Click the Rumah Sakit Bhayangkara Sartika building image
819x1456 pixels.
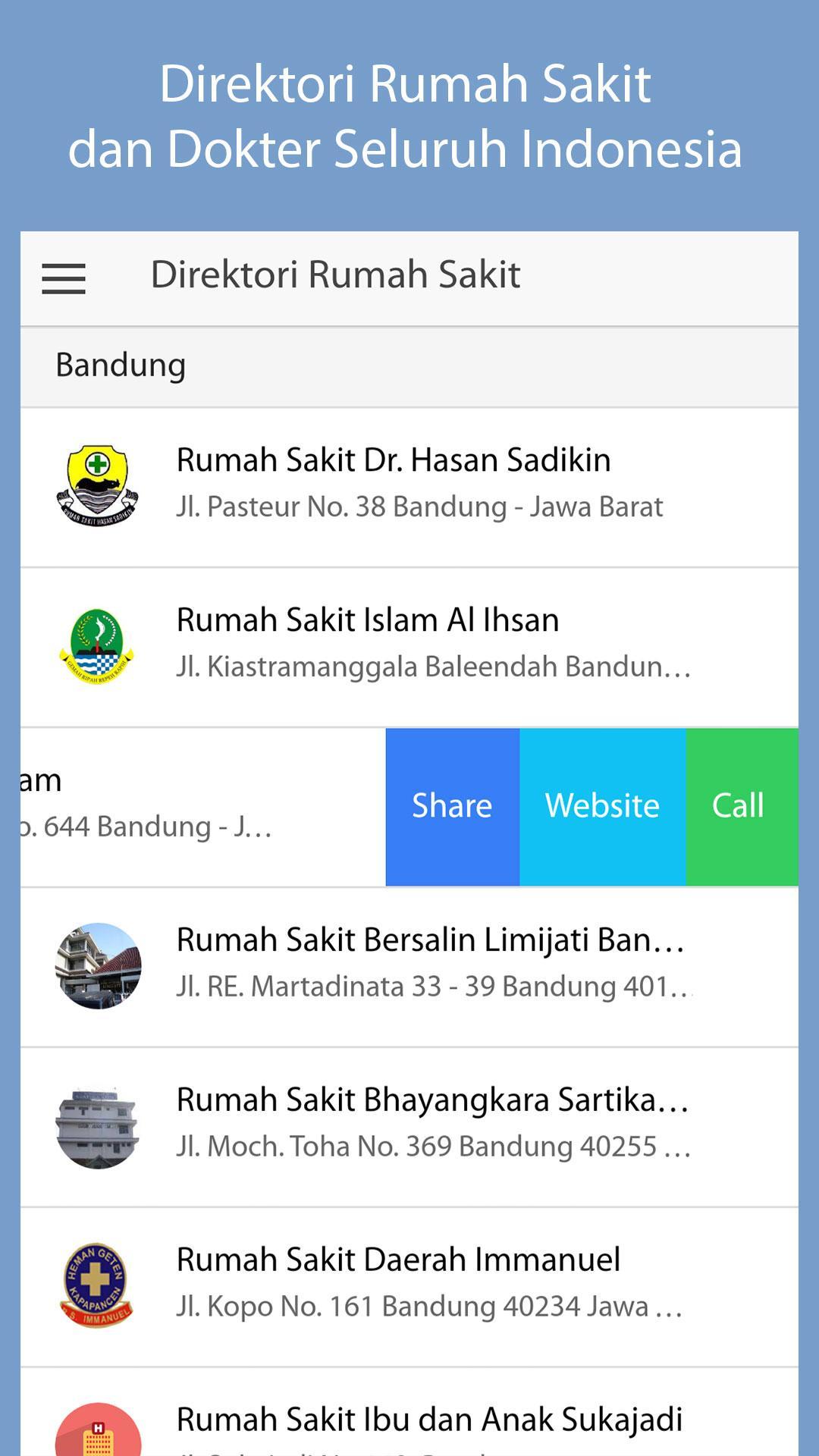[x=99, y=1125]
